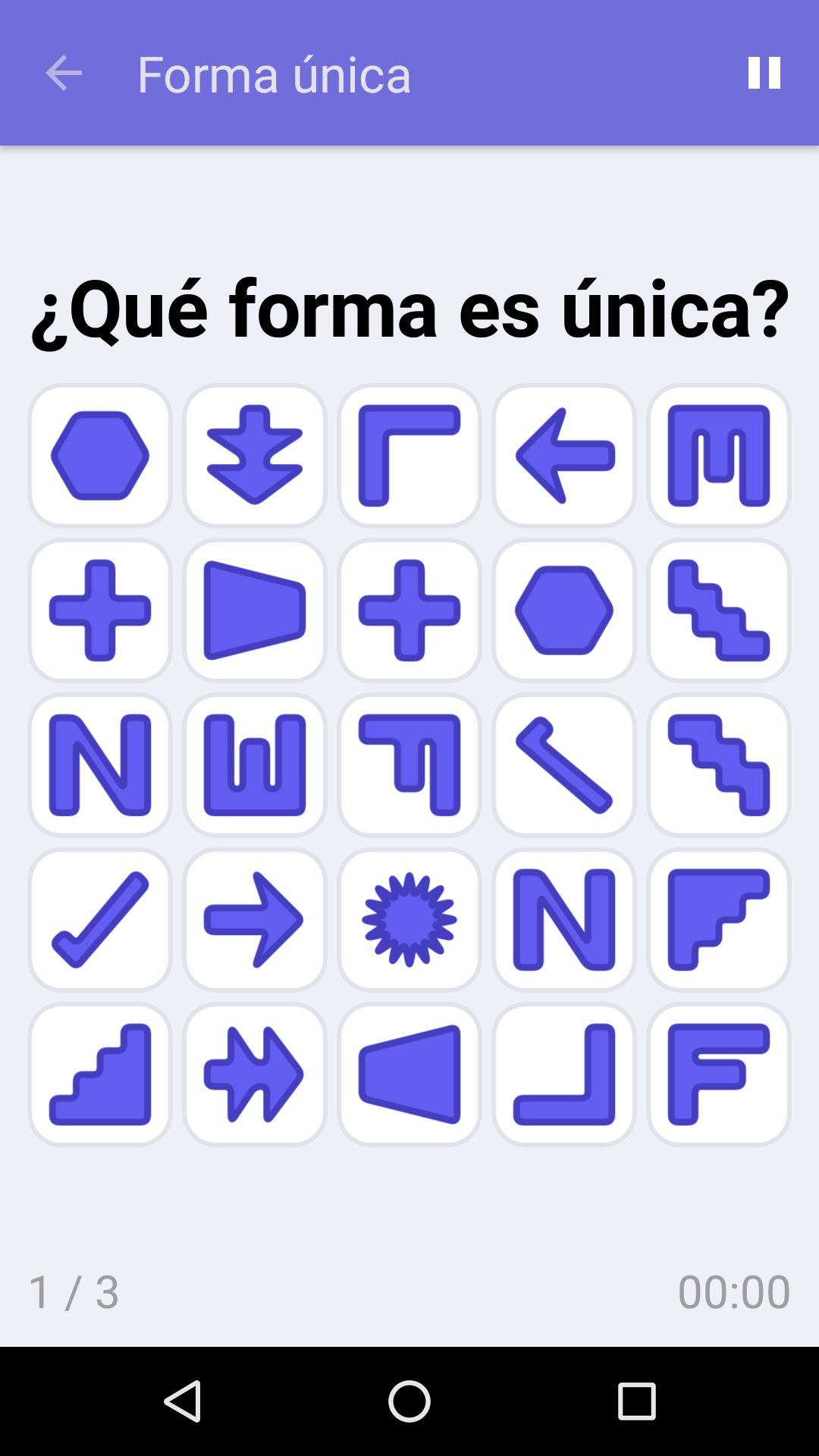Select the right arrow in the fourth row
The image size is (819, 1456).
[255, 920]
